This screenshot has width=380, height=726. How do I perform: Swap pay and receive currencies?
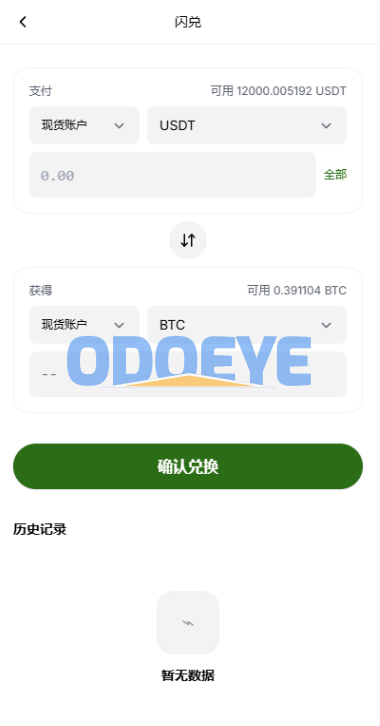tap(188, 240)
